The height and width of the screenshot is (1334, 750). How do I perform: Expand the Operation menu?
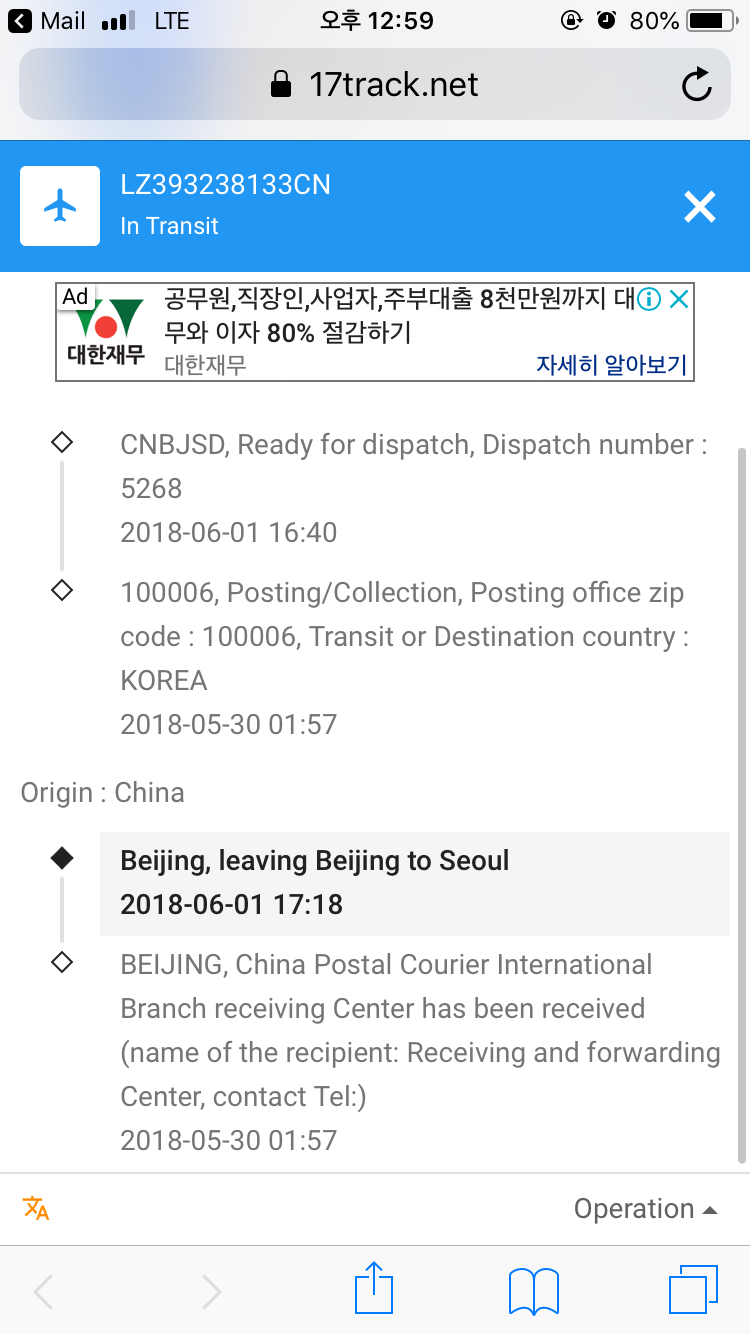click(645, 1209)
